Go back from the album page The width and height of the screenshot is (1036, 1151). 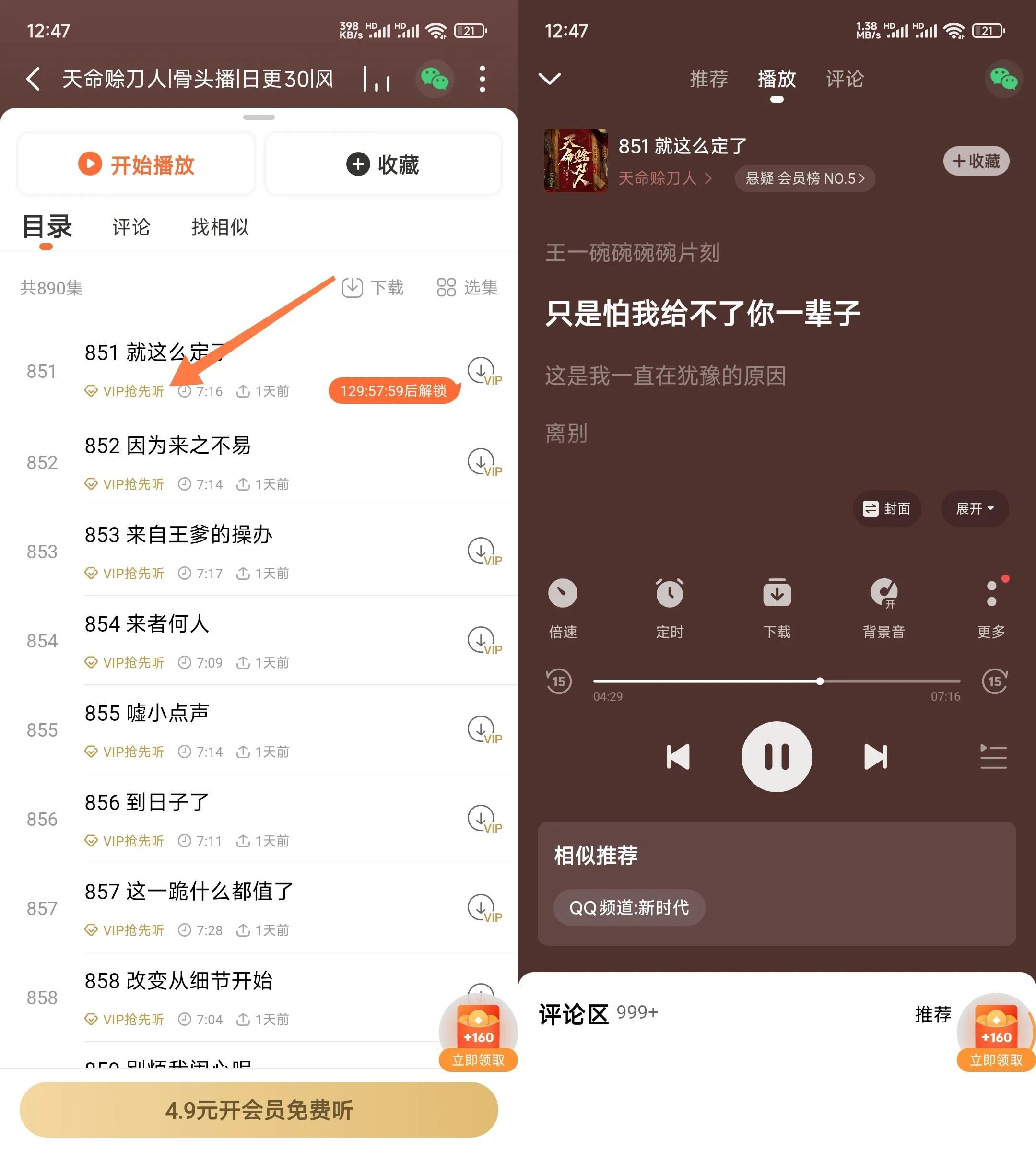tap(33, 79)
